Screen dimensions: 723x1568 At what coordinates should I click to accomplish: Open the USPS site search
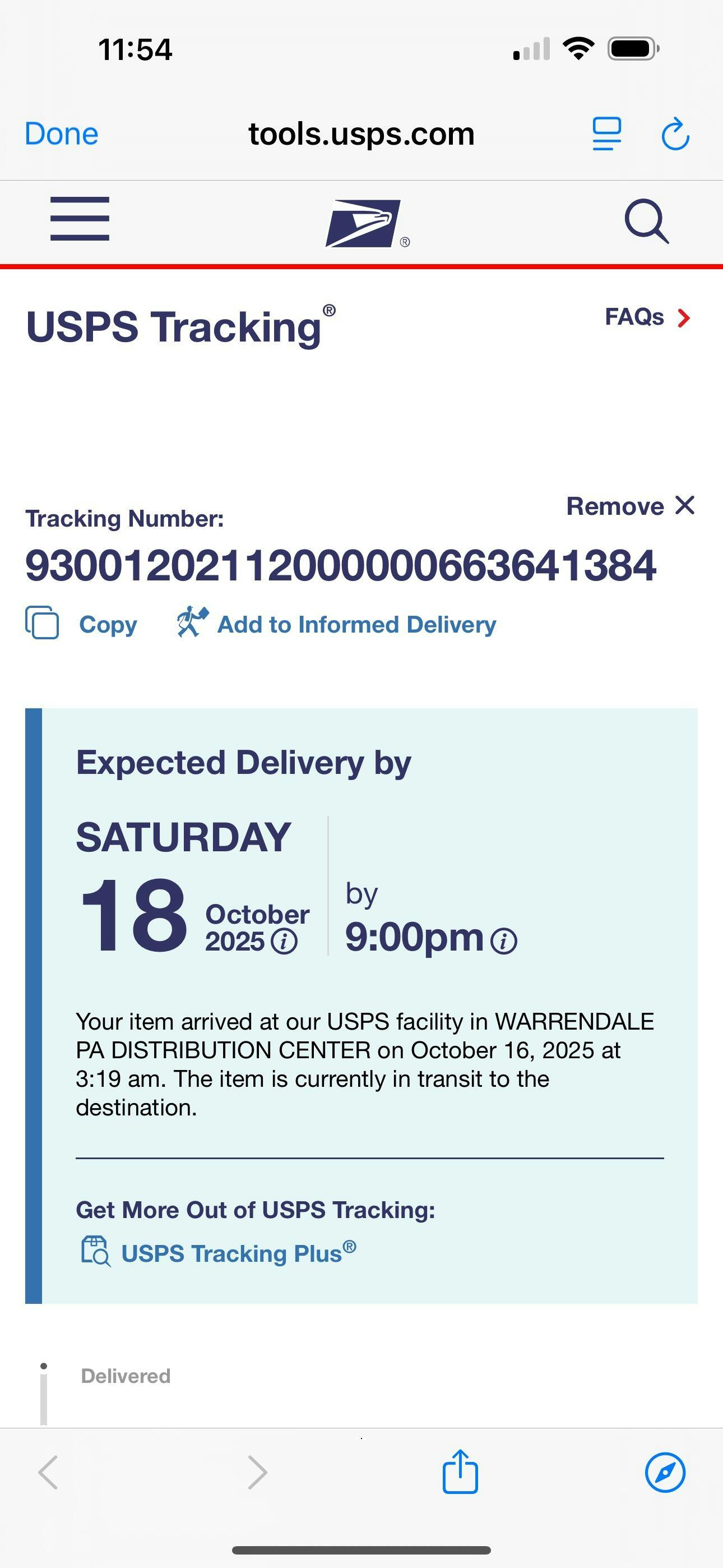(x=646, y=221)
